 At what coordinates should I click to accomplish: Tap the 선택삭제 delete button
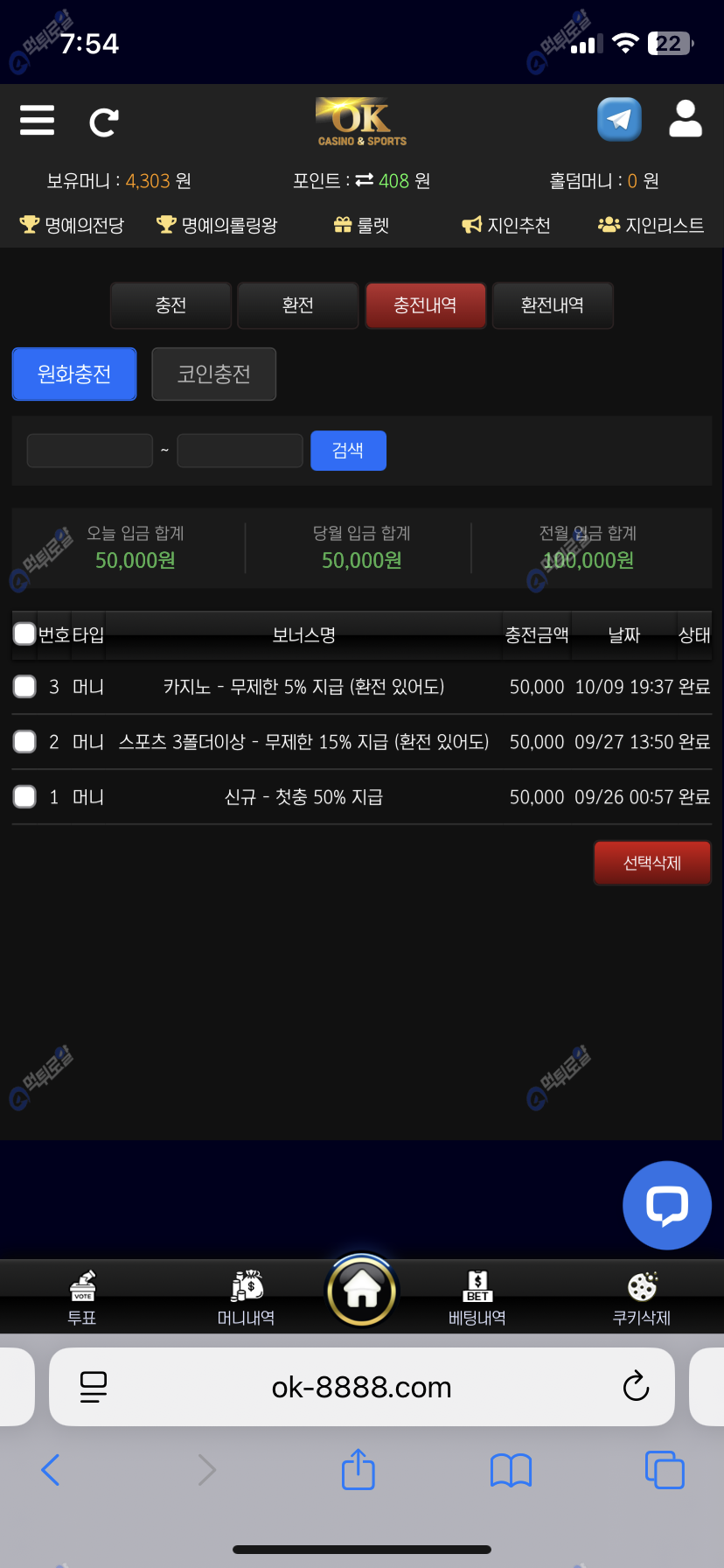[651, 864]
